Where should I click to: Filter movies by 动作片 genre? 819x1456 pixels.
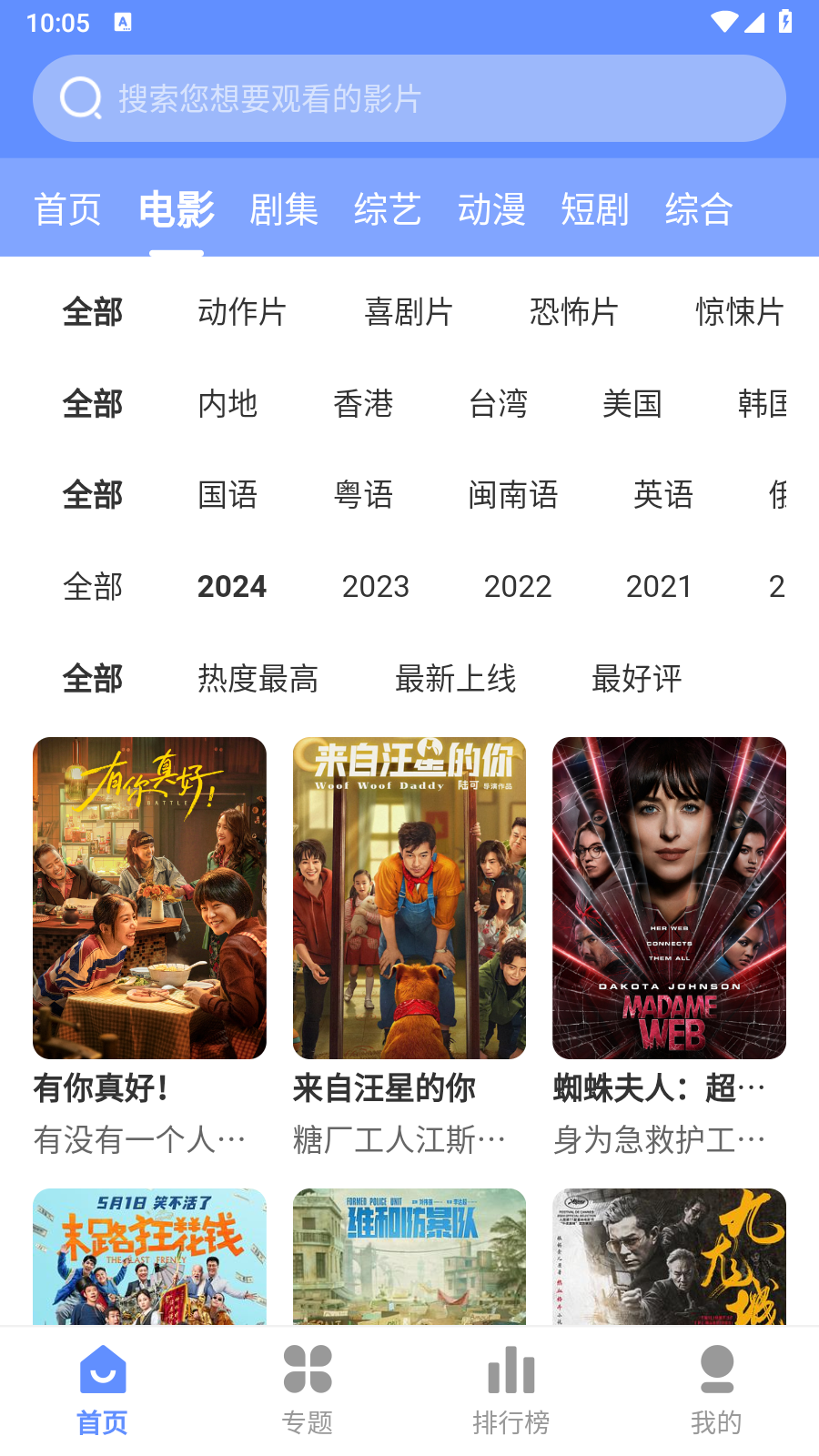coord(242,312)
